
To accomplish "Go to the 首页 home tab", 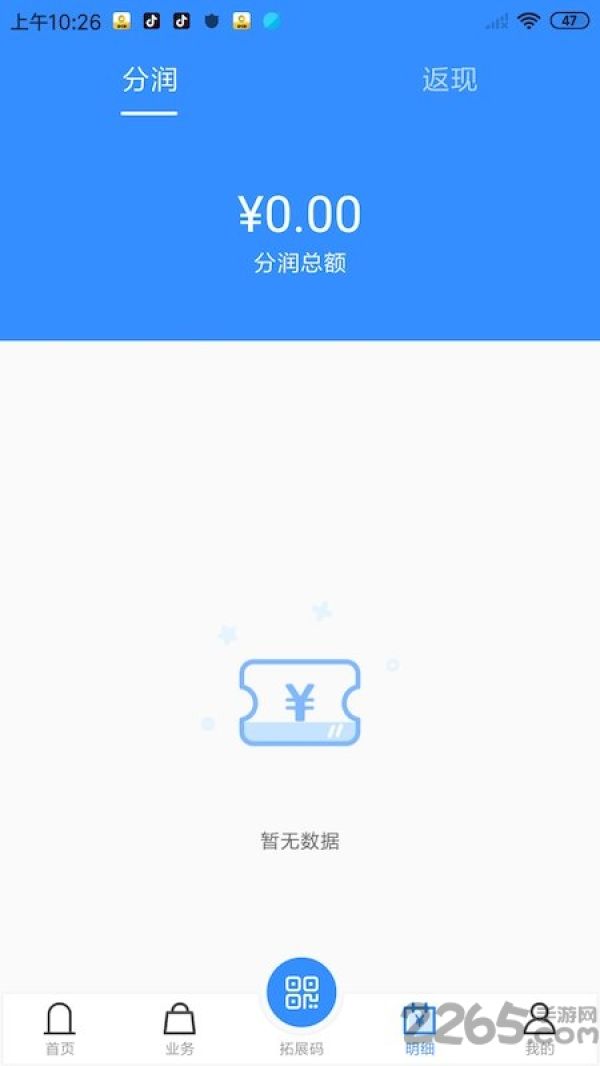I will pos(60,1029).
